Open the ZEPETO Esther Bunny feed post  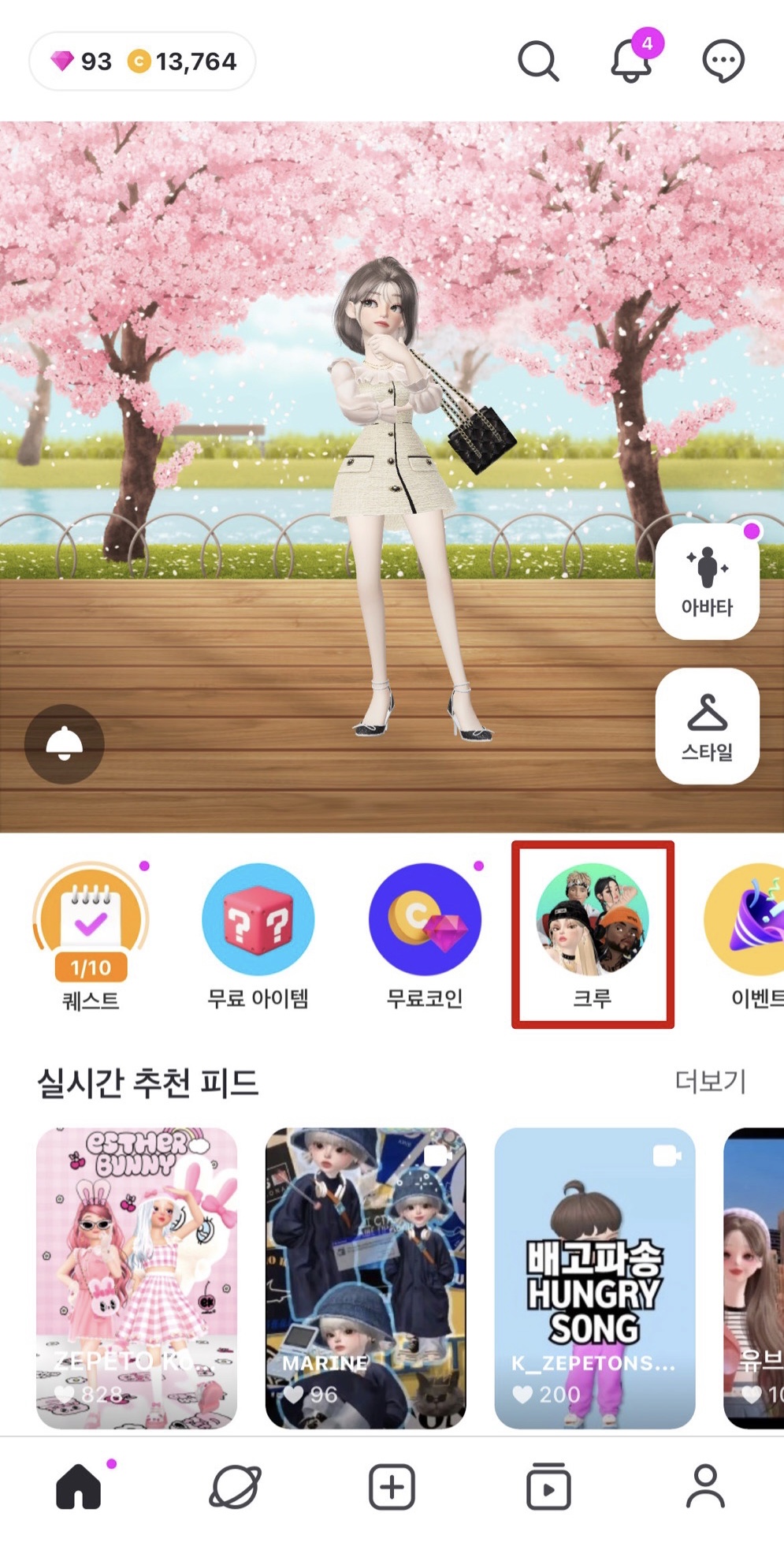(x=136, y=1277)
